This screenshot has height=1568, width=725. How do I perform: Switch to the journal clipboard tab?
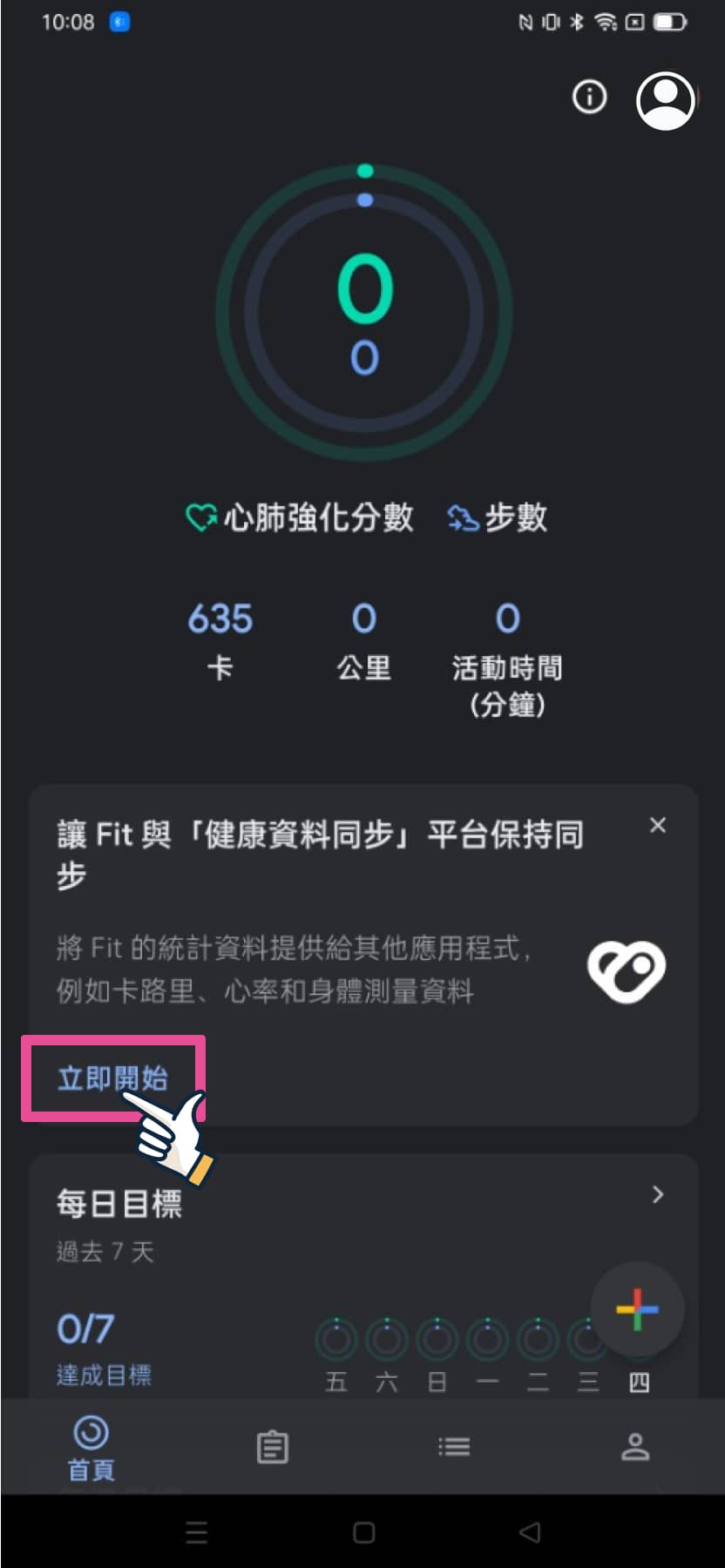272,1447
